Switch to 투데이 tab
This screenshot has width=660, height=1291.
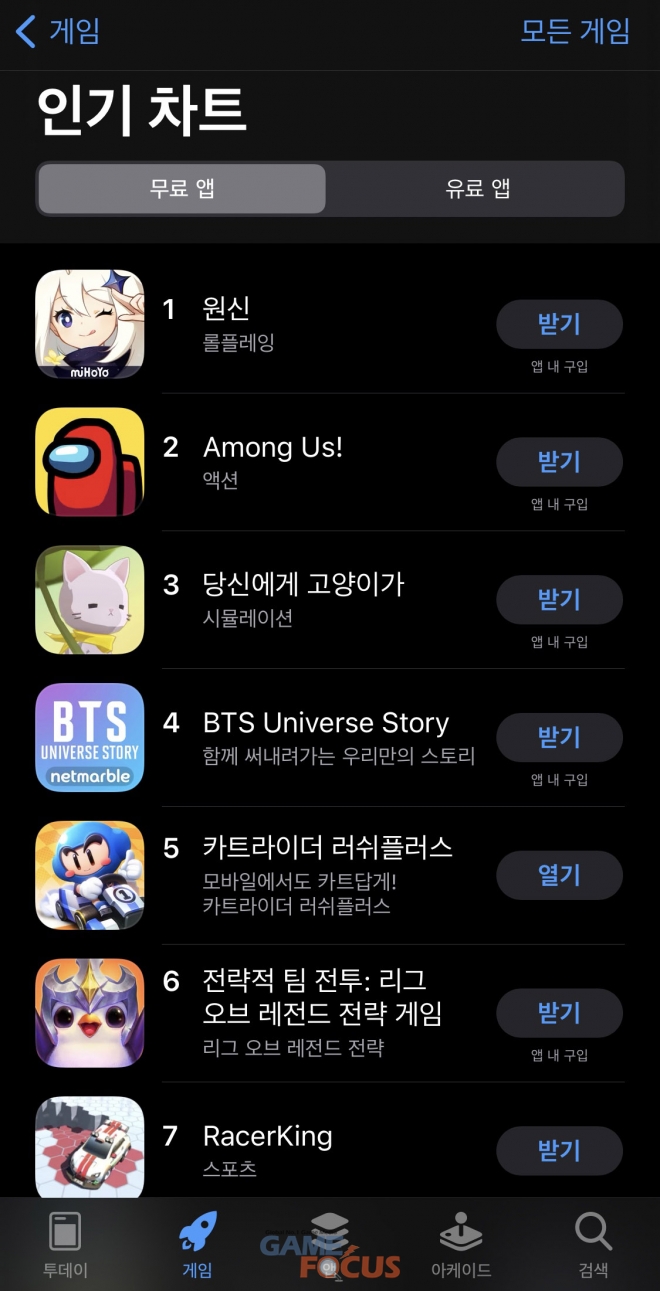pyautogui.click(x=65, y=1245)
